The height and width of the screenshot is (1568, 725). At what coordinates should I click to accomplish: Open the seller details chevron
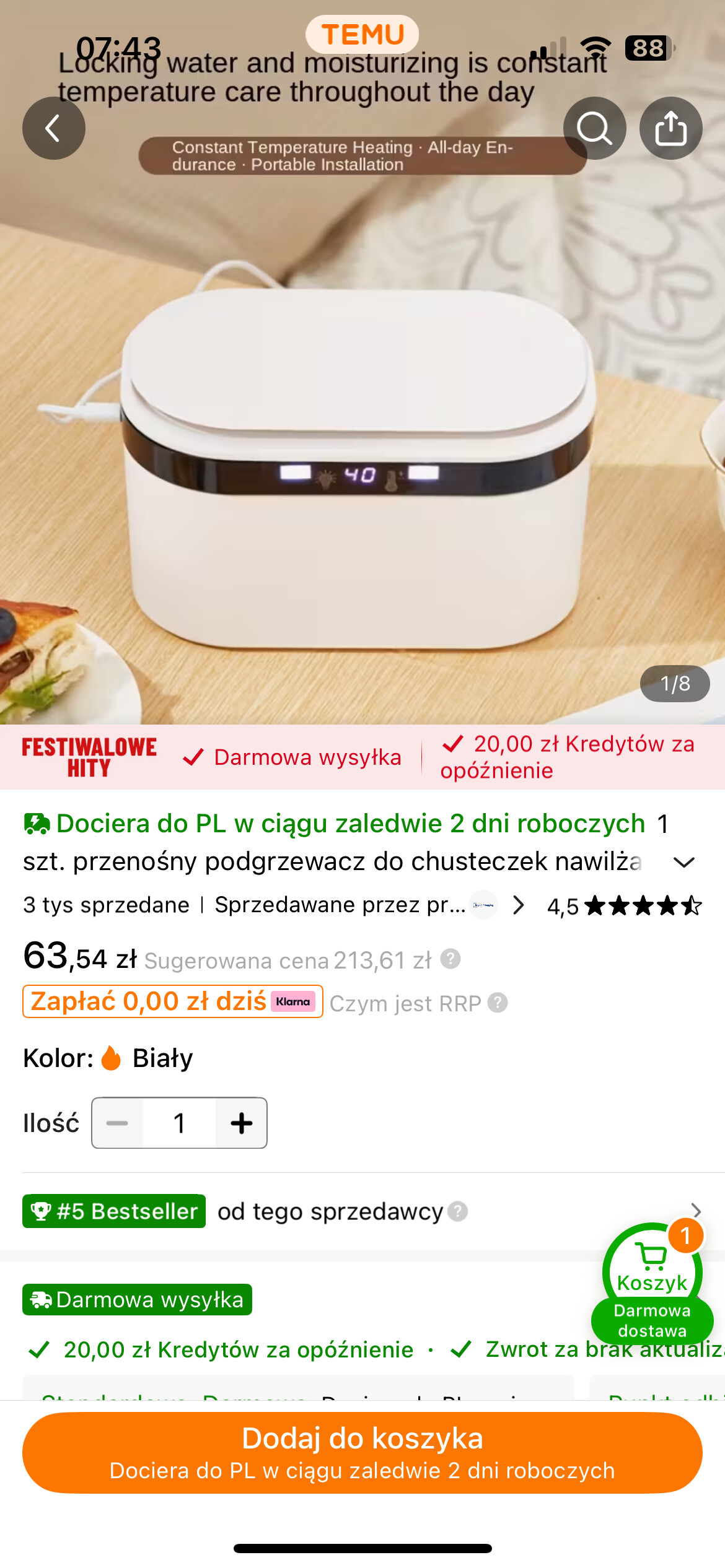tap(519, 905)
